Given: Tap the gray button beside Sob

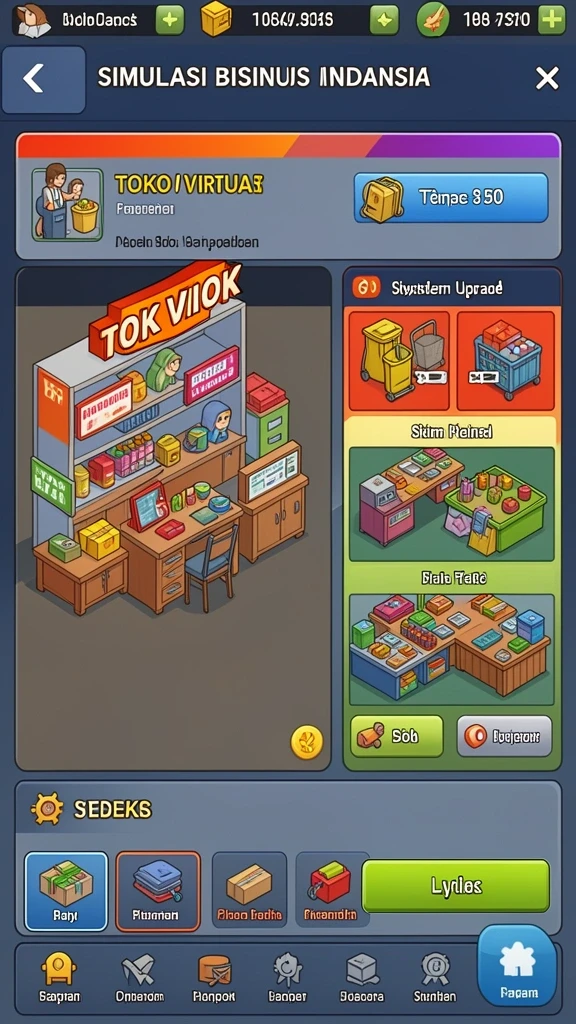Looking at the screenshot, I should [x=504, y=736].
